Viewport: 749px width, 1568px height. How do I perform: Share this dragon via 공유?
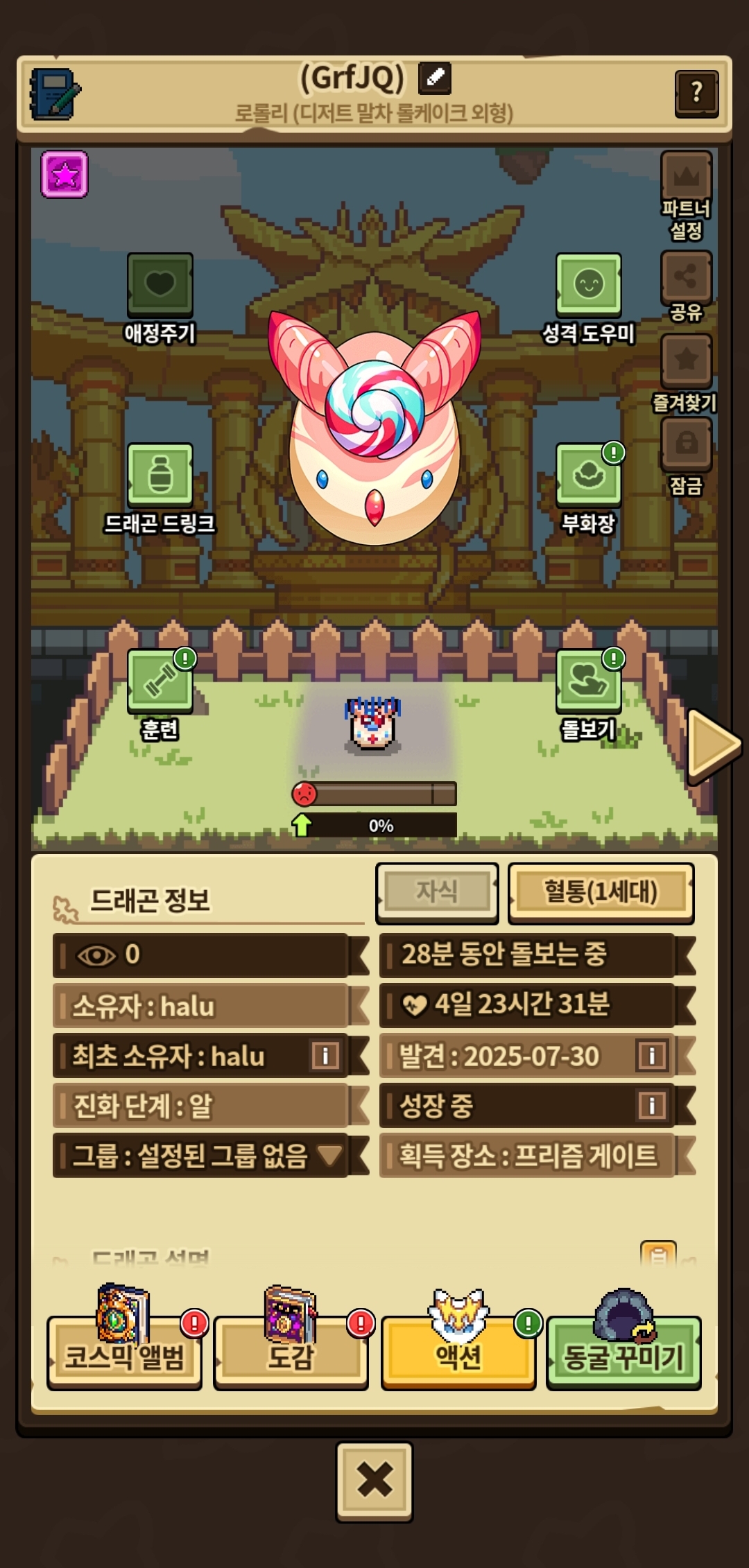pyautogui.click(x=686, y=277)
